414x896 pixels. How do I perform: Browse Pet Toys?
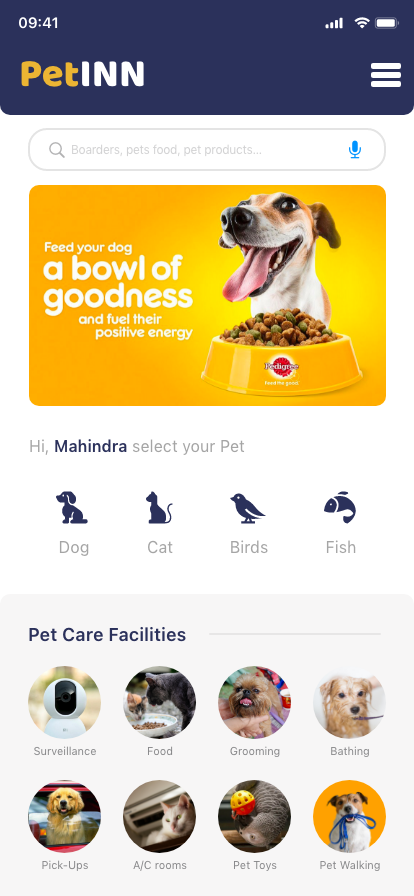[254, 826]
